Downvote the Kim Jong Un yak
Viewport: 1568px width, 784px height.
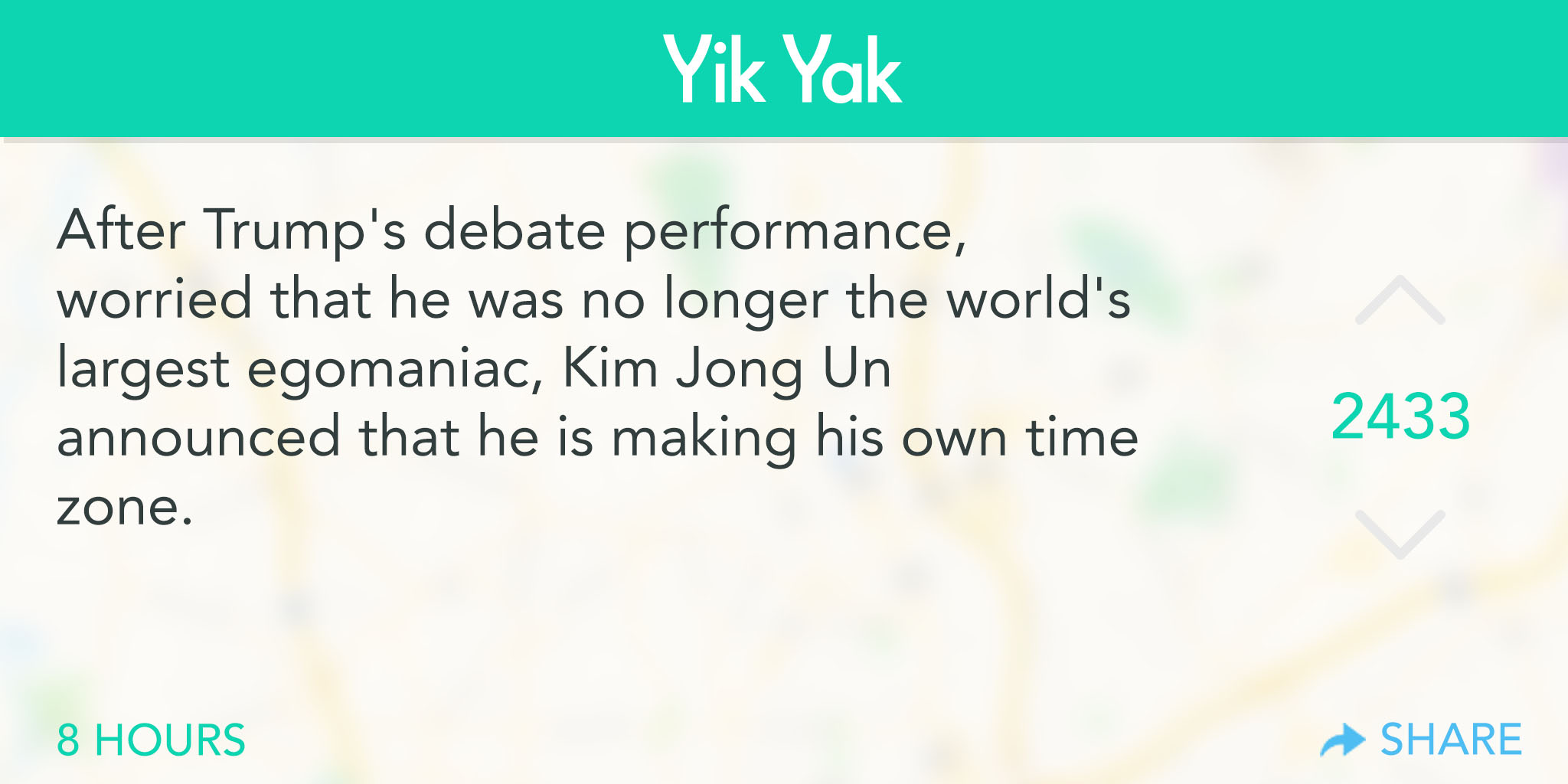pyautogui.click(x=1400, y=534)
